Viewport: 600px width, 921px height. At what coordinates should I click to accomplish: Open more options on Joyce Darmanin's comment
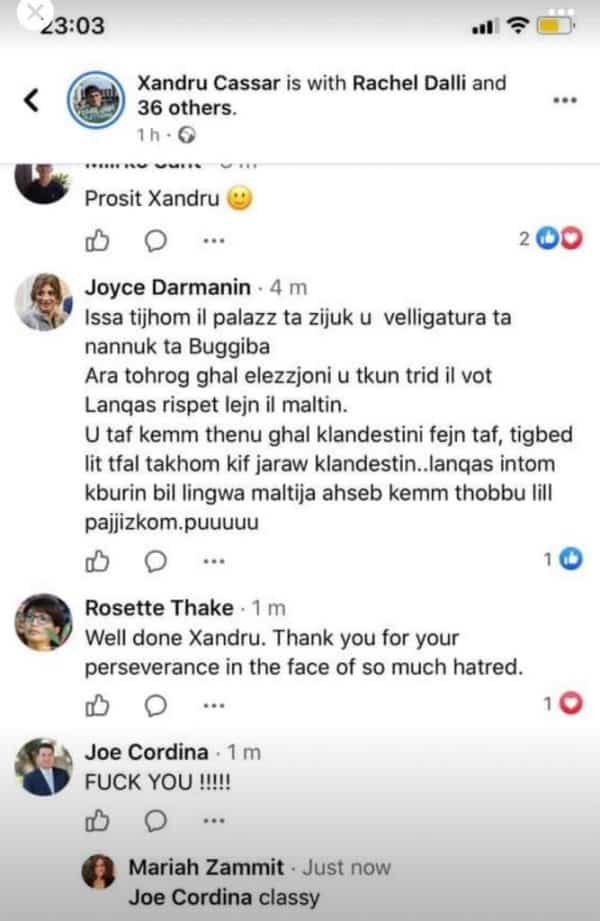[213, 562]
